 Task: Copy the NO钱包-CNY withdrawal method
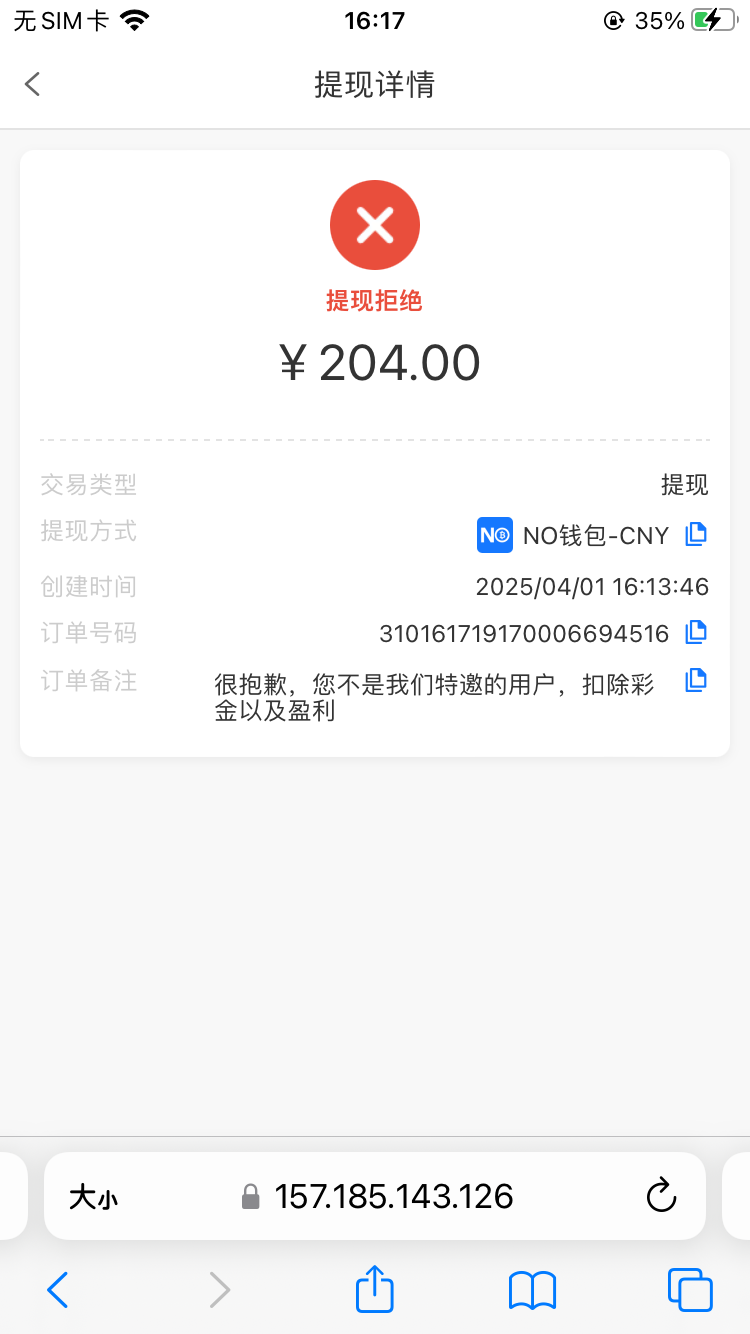[x=696, y=534]
